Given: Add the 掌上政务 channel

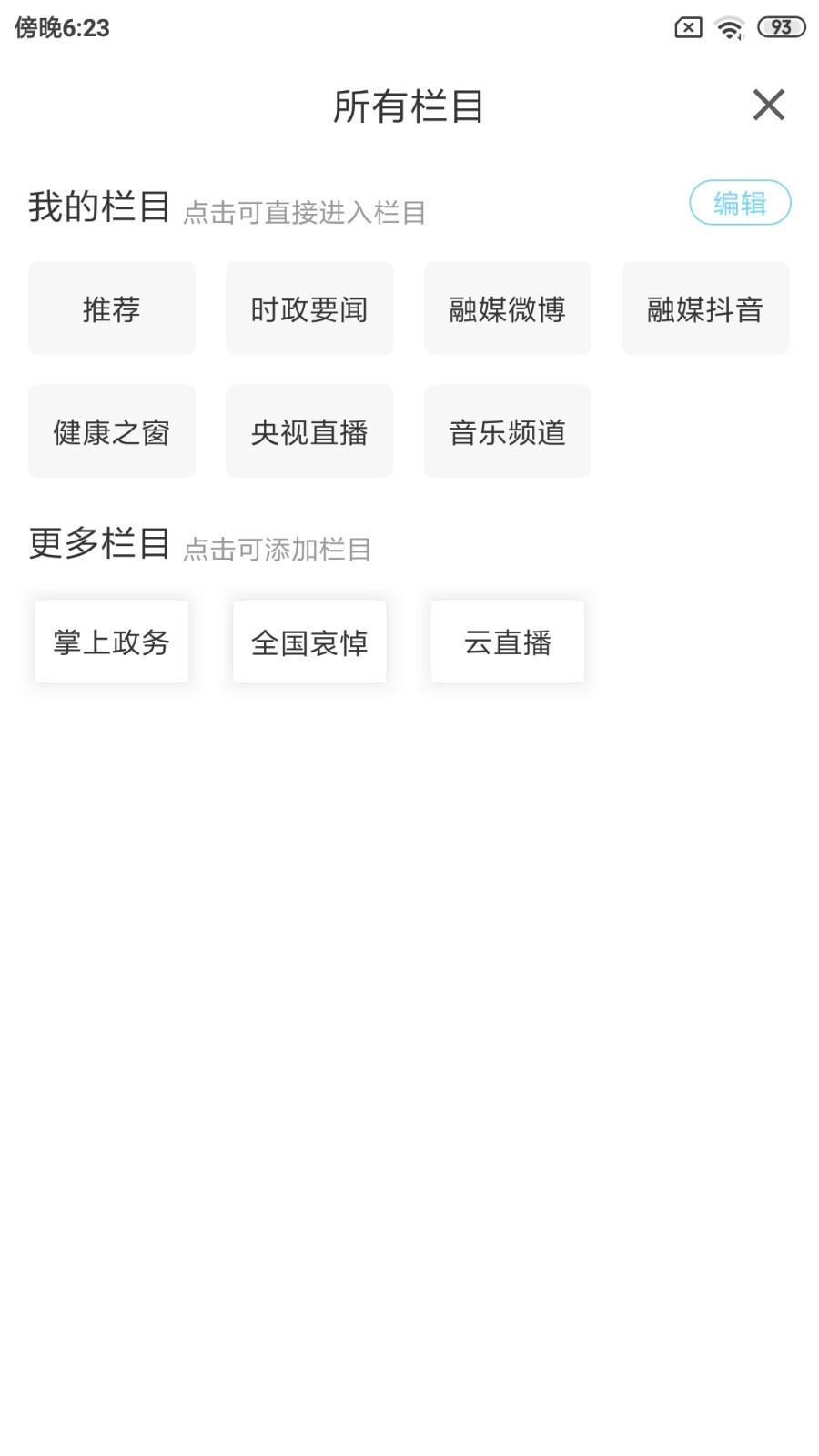Looking at the screenshot, I should tap(111, 642).
